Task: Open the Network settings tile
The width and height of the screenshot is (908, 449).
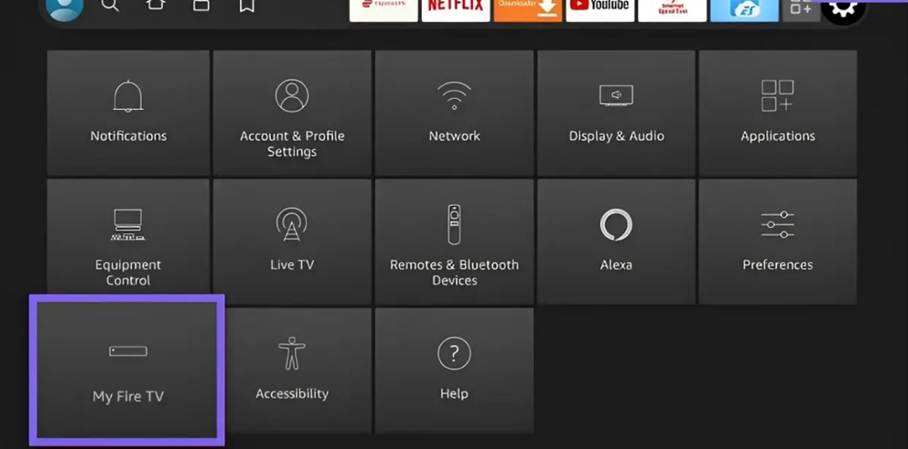Action: coord(454,112)
